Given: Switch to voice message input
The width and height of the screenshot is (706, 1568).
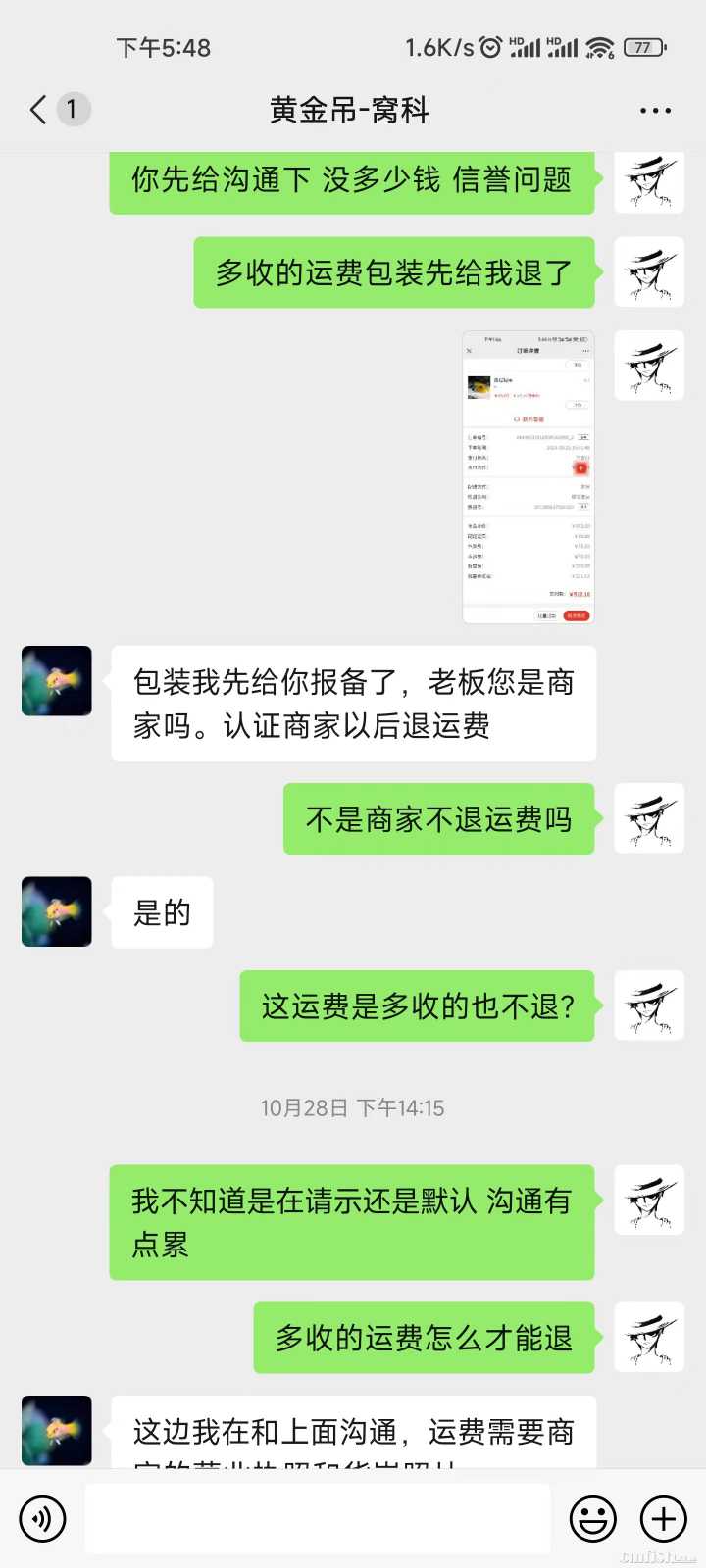Looking at the screenshot, I should 42,1519.
